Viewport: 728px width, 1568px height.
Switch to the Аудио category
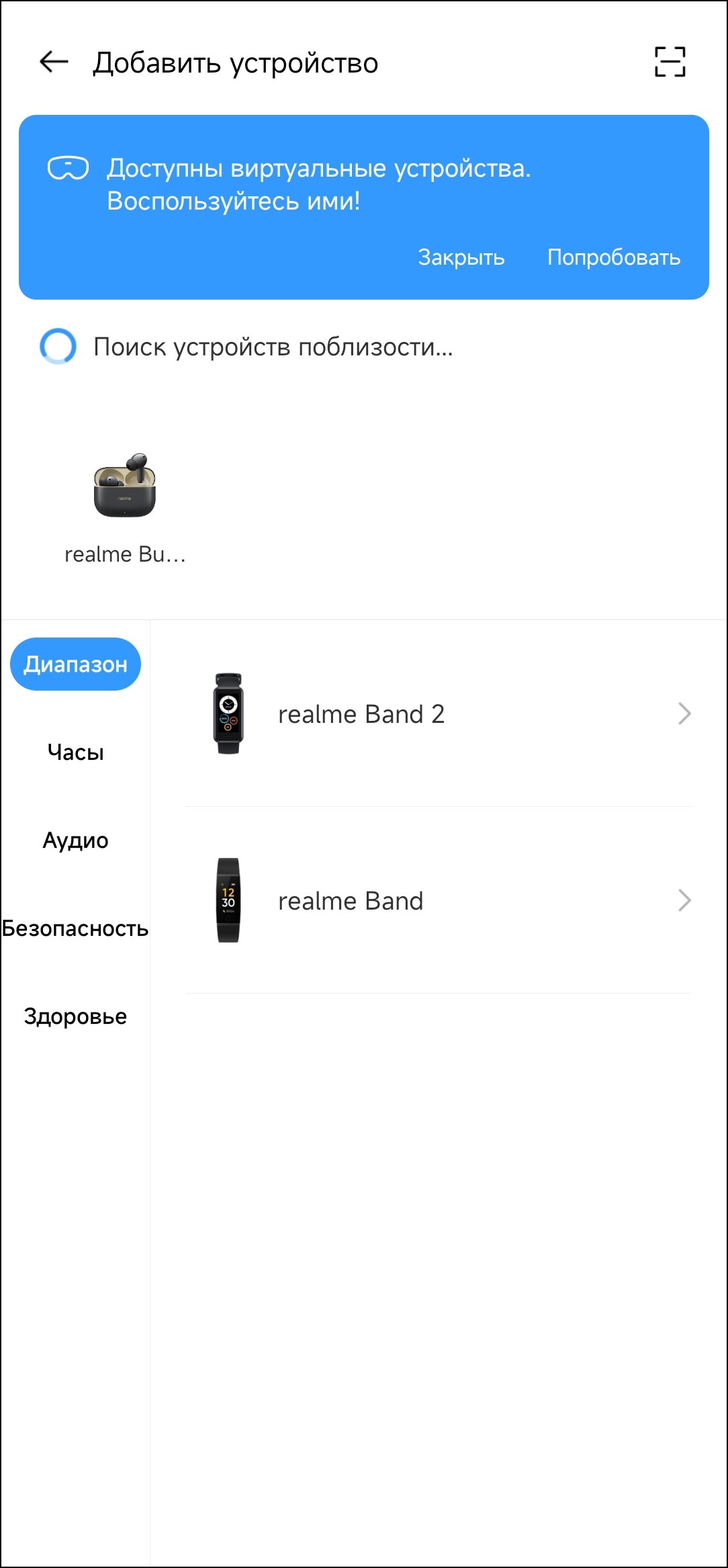tap(75, 840)
